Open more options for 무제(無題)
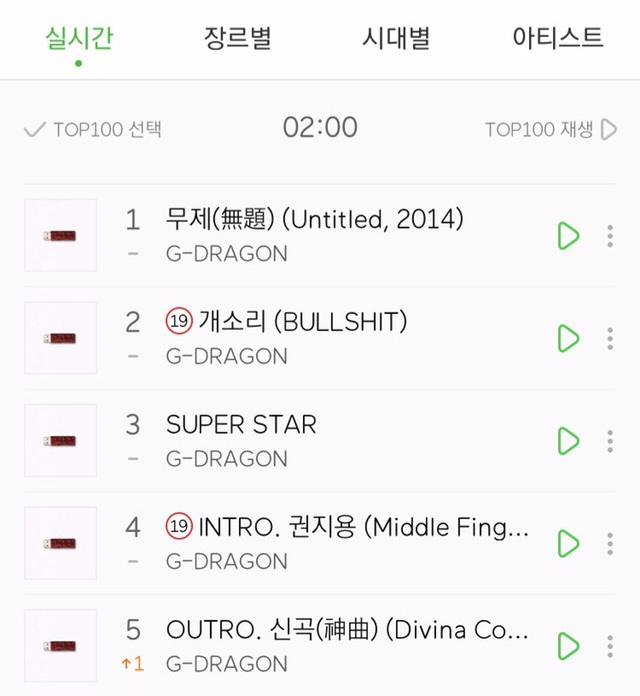The width and height of the screenshot is (640, 696). (610, 236)
